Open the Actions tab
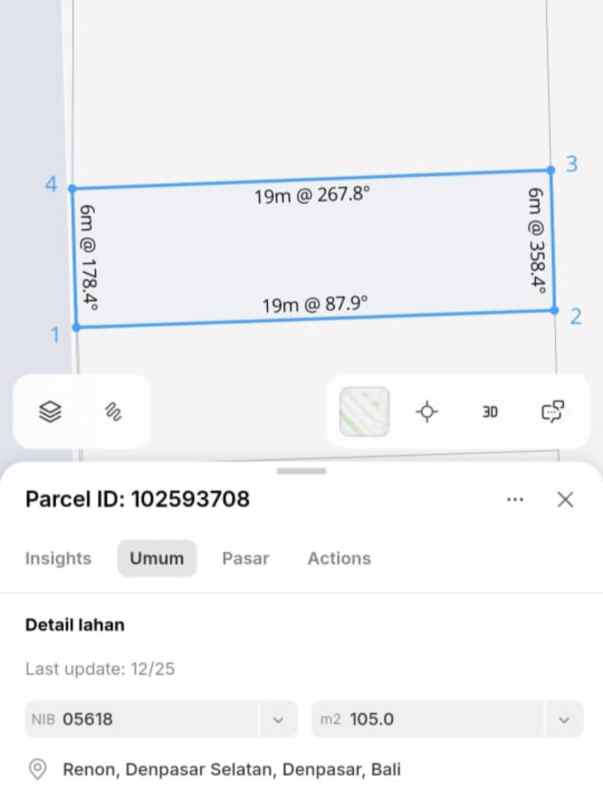The image size is (603, 804). (x=339, y=558)
